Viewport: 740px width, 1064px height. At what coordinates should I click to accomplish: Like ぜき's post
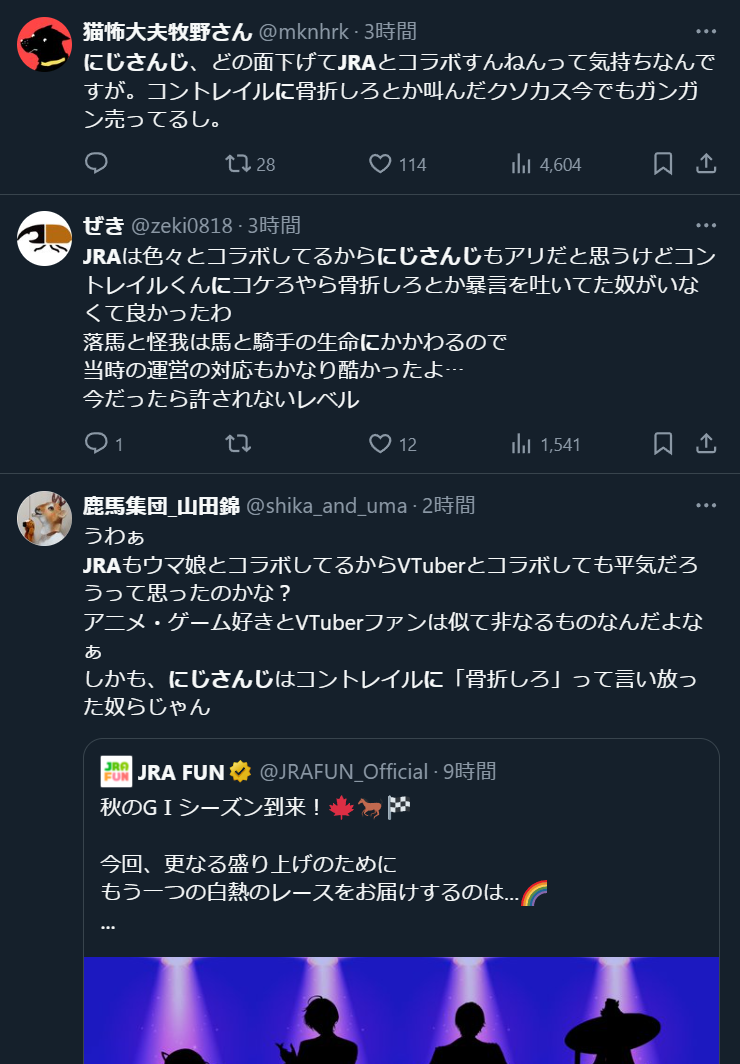pos(380,443)
